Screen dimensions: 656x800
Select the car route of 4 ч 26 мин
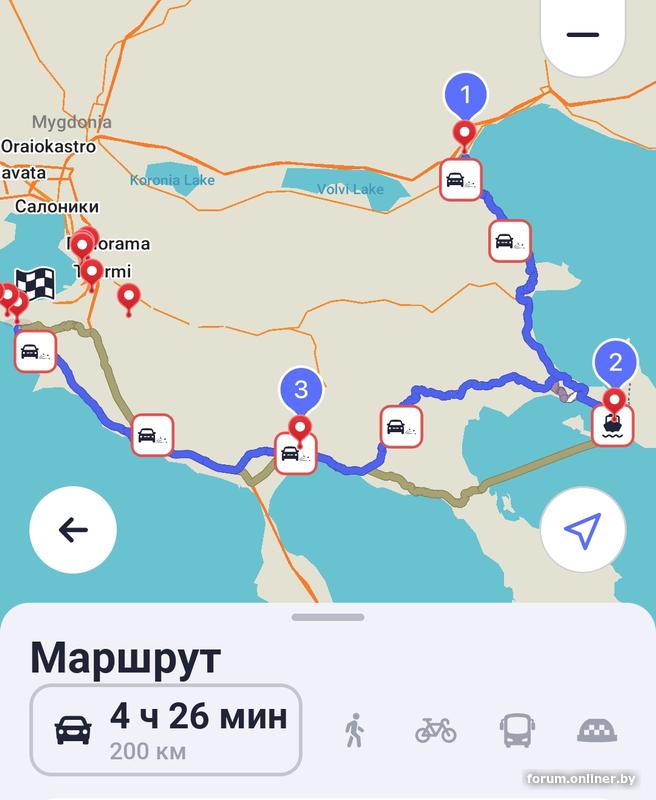(166, 729)
